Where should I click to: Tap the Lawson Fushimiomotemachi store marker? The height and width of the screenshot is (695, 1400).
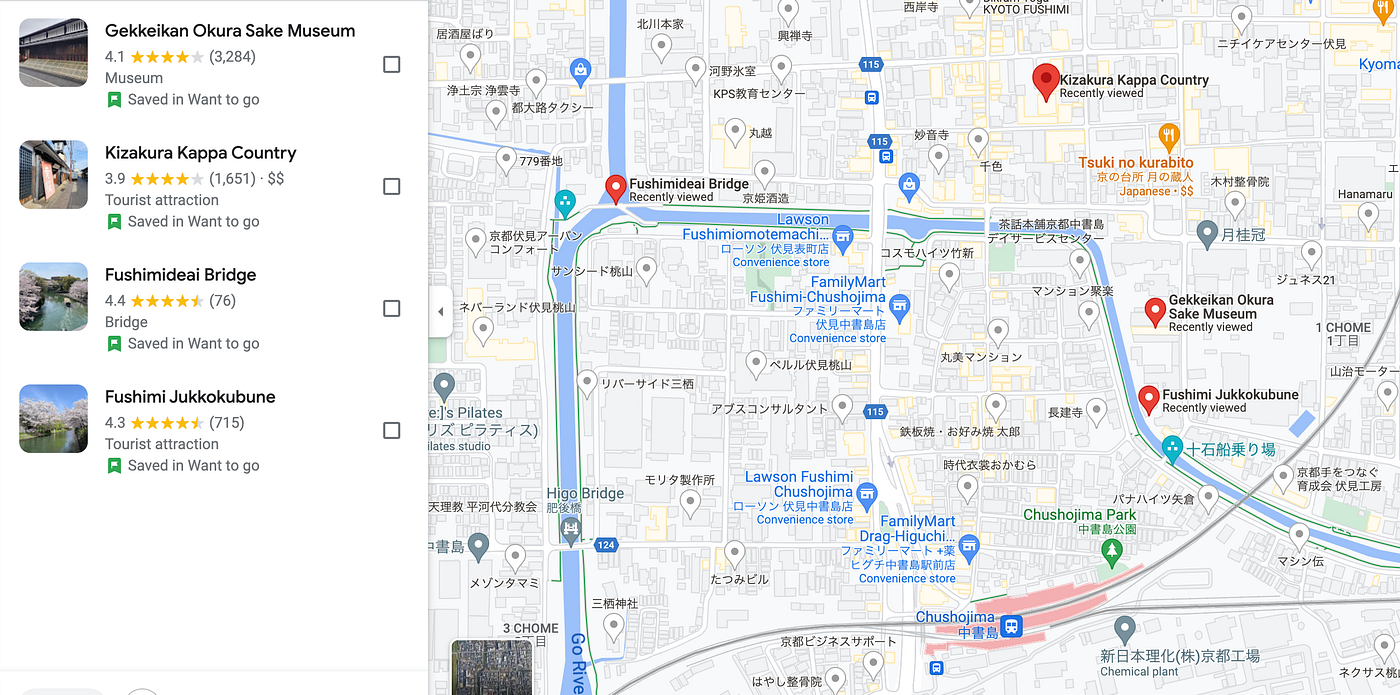pos(842,235)
